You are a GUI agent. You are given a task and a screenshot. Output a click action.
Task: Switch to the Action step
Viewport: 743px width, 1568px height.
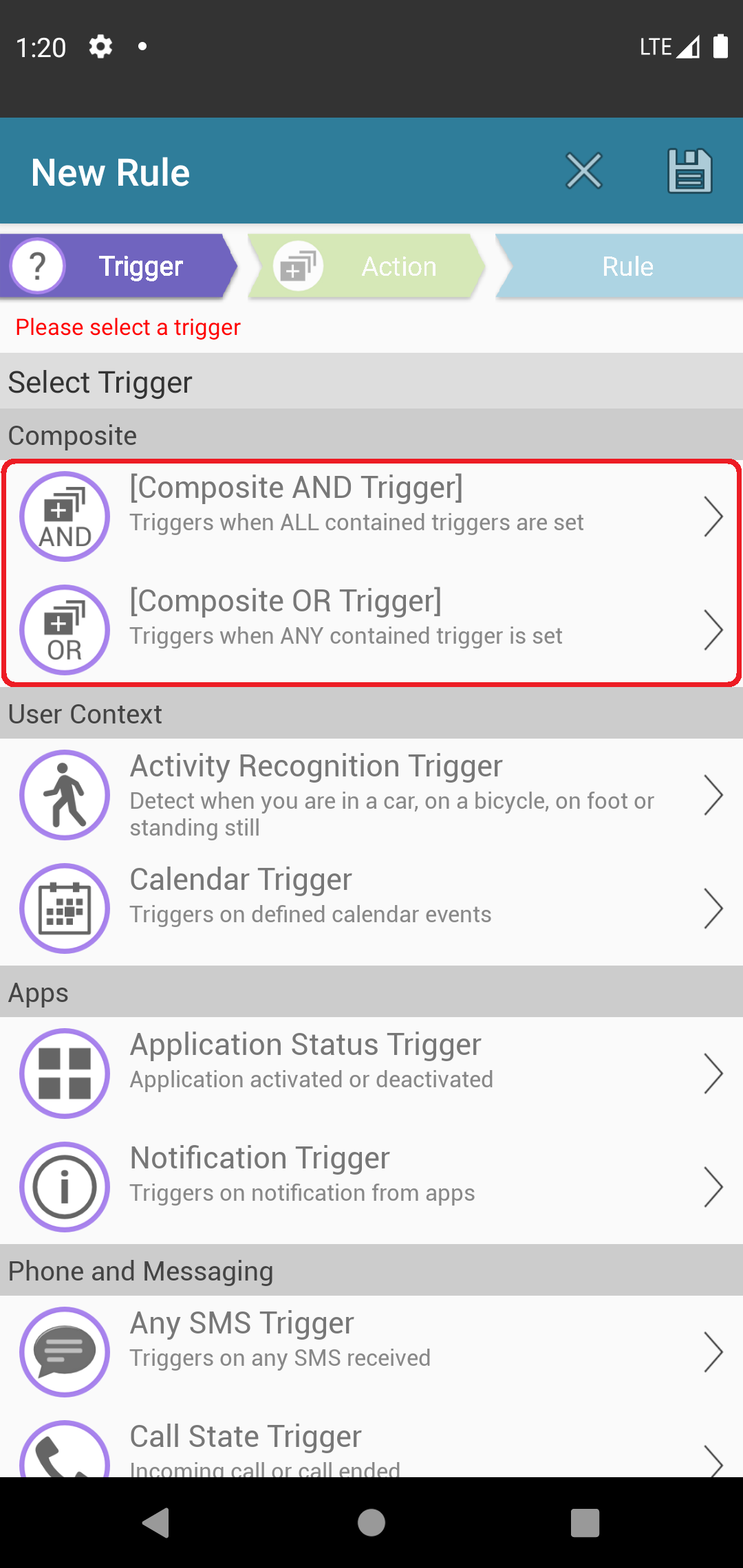[367, 266]
